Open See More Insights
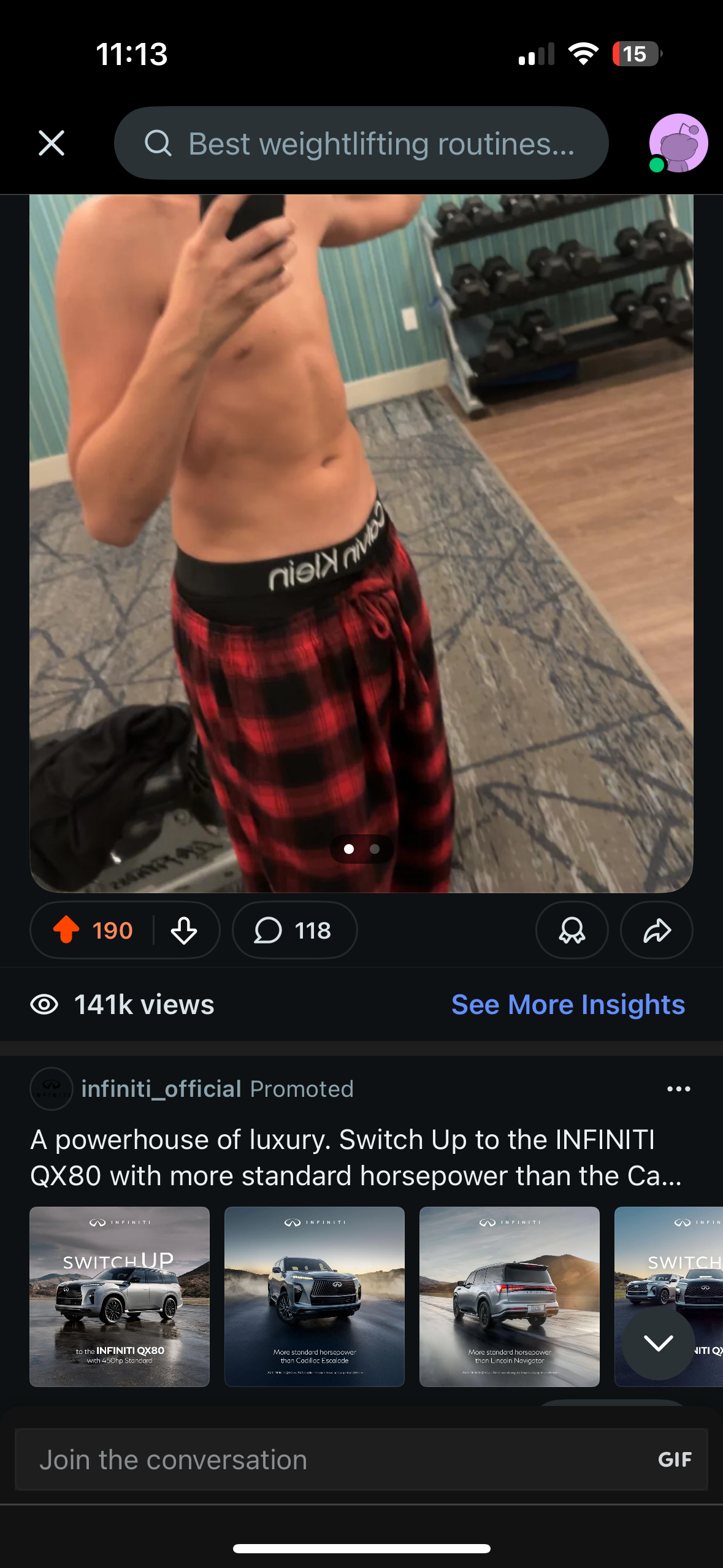Screen dimensions: 723x1568 click(568, 1005)
